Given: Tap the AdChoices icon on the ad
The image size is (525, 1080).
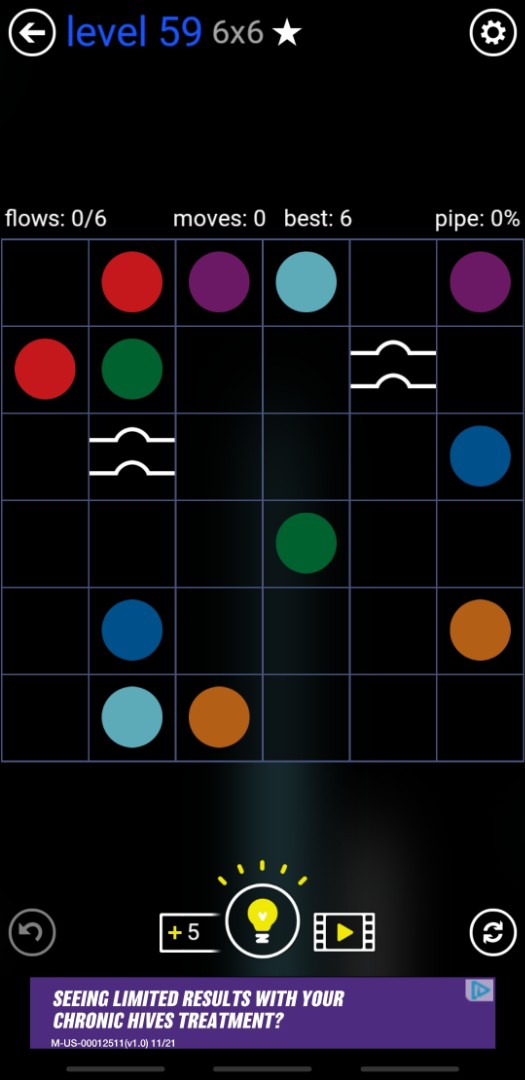Looking at the screenshot, I should (480, 990).
